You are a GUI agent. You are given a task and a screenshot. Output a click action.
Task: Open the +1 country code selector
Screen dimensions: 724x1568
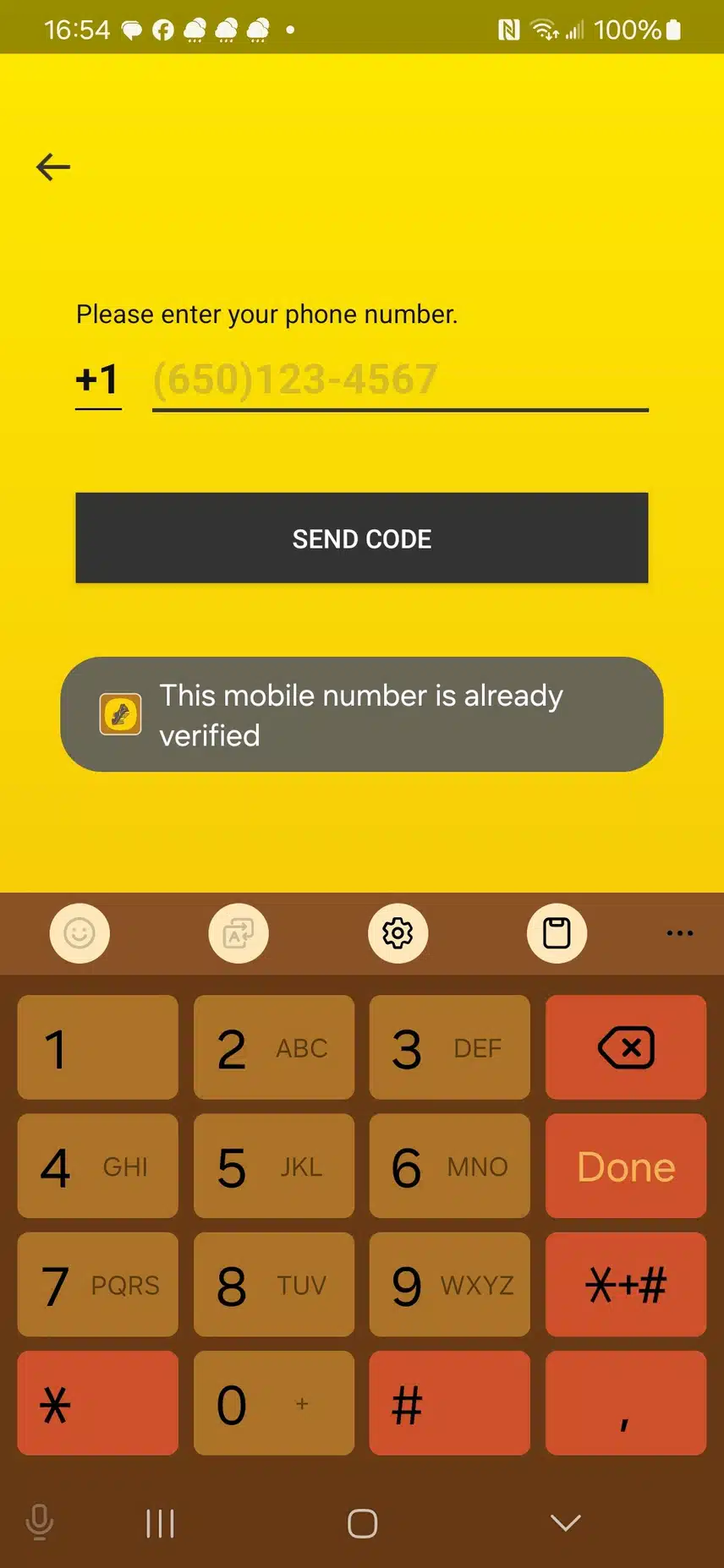pyautogui.click(x=98, y=380)
